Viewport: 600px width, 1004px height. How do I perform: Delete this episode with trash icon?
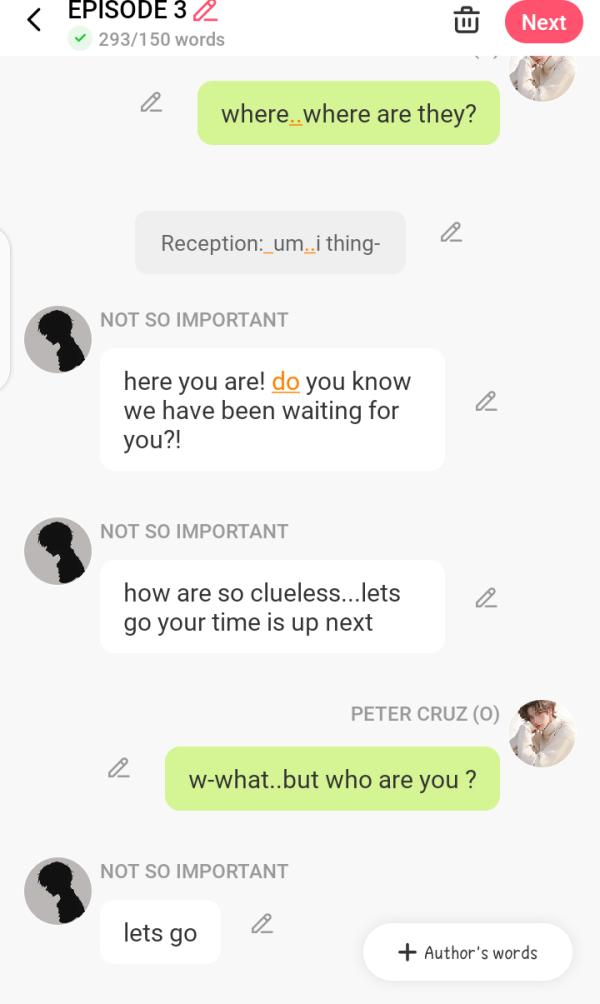click(x=466, y=21)
